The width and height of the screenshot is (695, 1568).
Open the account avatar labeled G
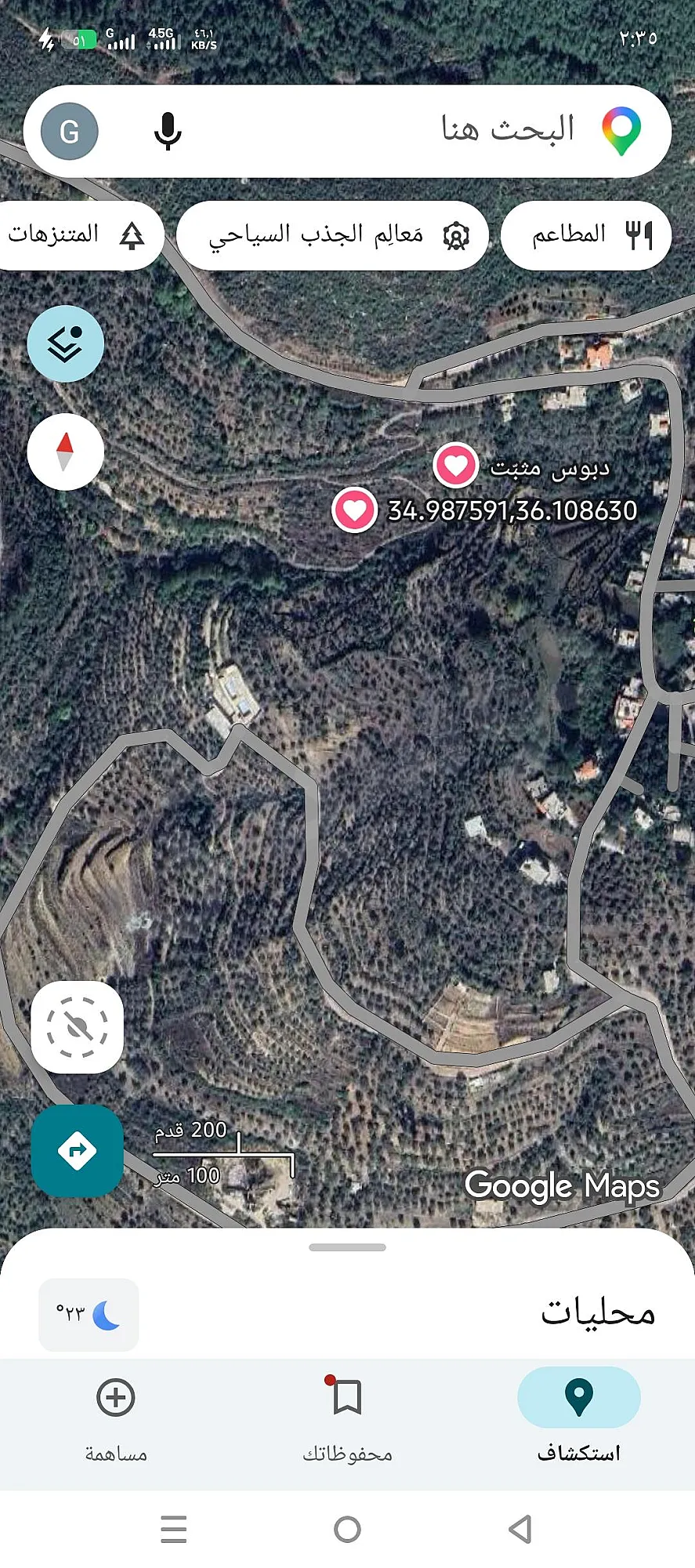pos(69,131)
